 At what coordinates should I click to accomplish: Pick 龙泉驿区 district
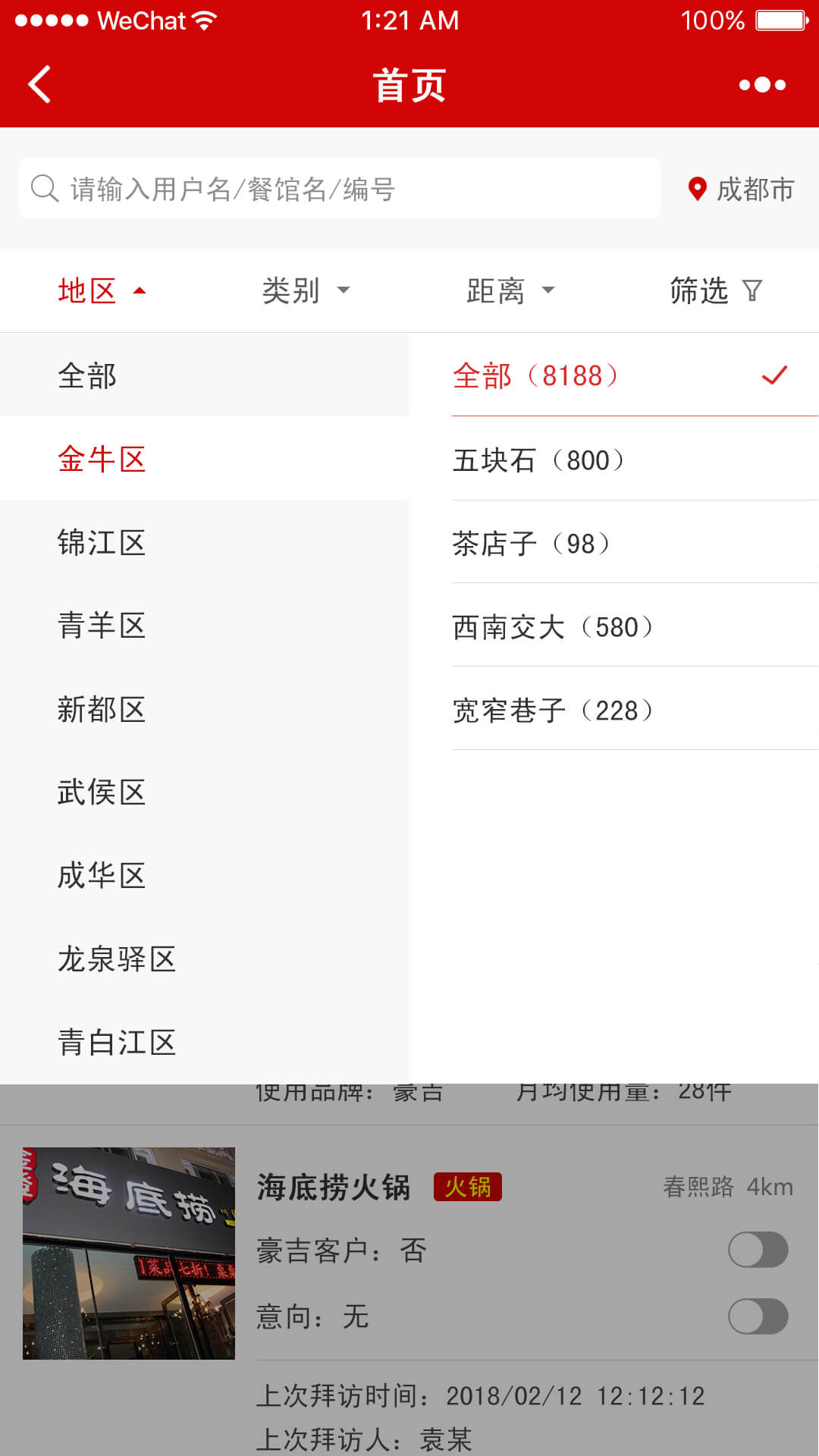117,959
